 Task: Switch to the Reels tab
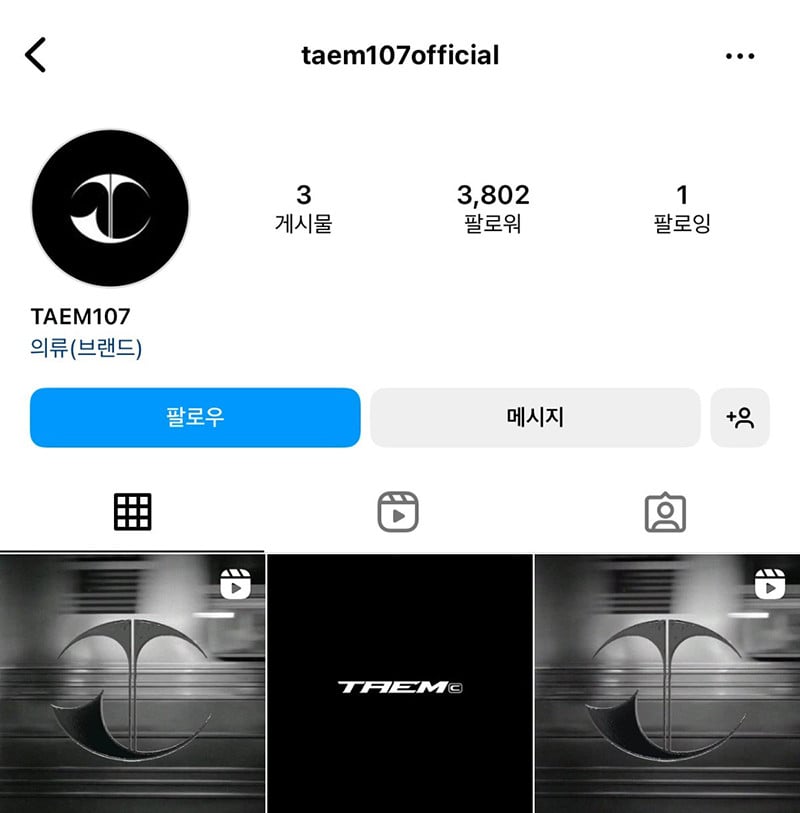[x=398, y=512]
